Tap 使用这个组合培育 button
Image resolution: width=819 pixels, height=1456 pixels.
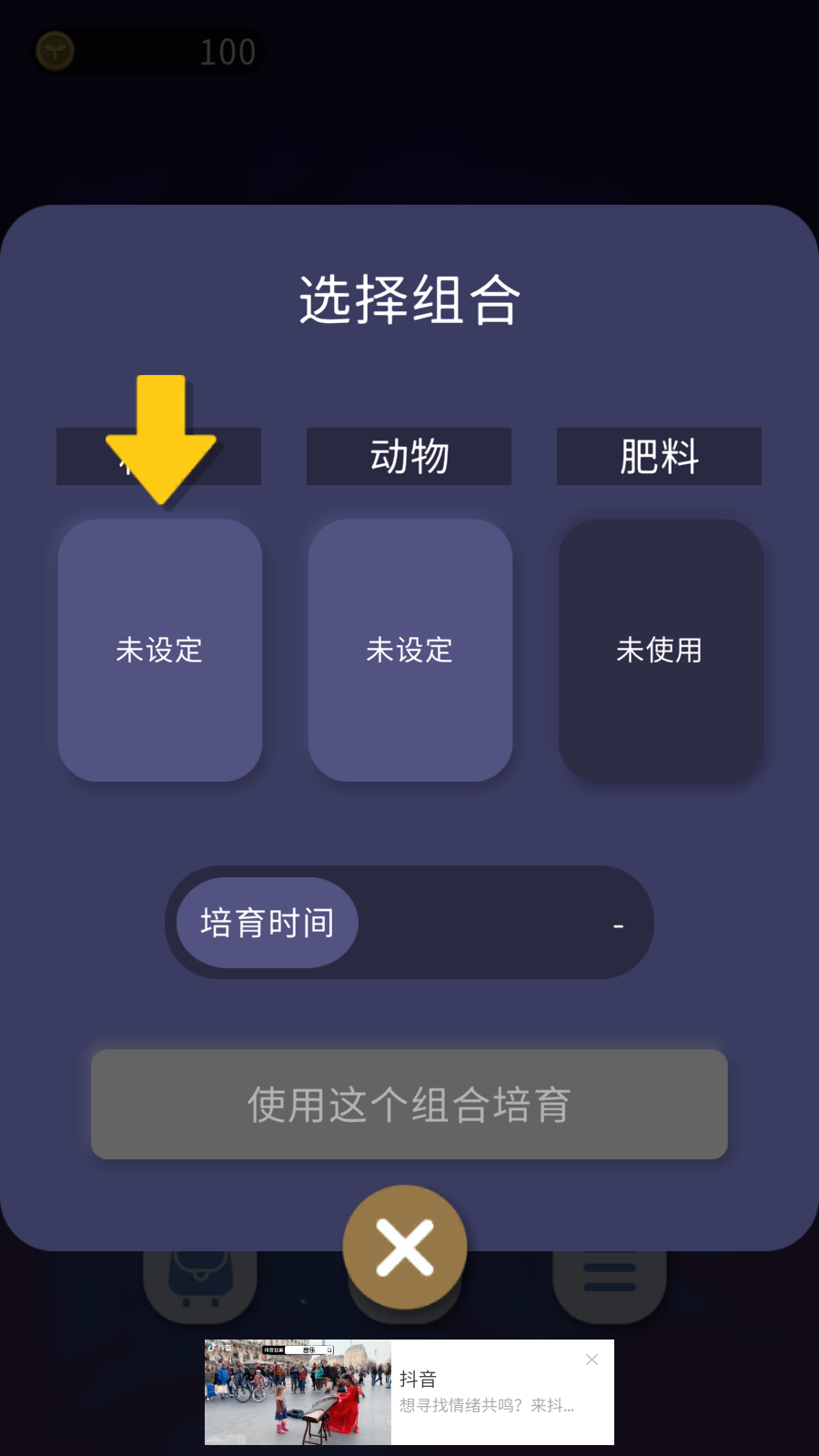click(x=409, y=1104)
